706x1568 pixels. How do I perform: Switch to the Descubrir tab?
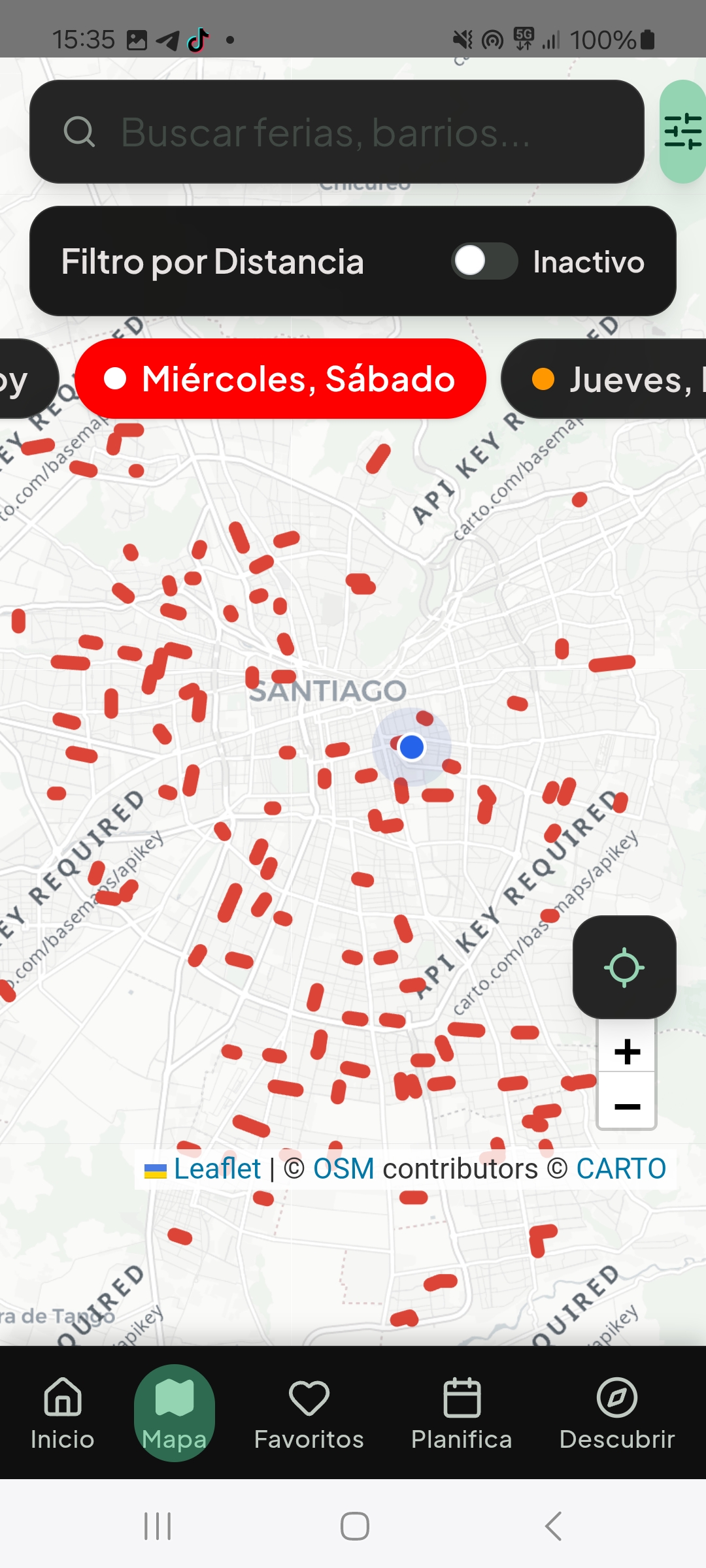pos(617,1413)
